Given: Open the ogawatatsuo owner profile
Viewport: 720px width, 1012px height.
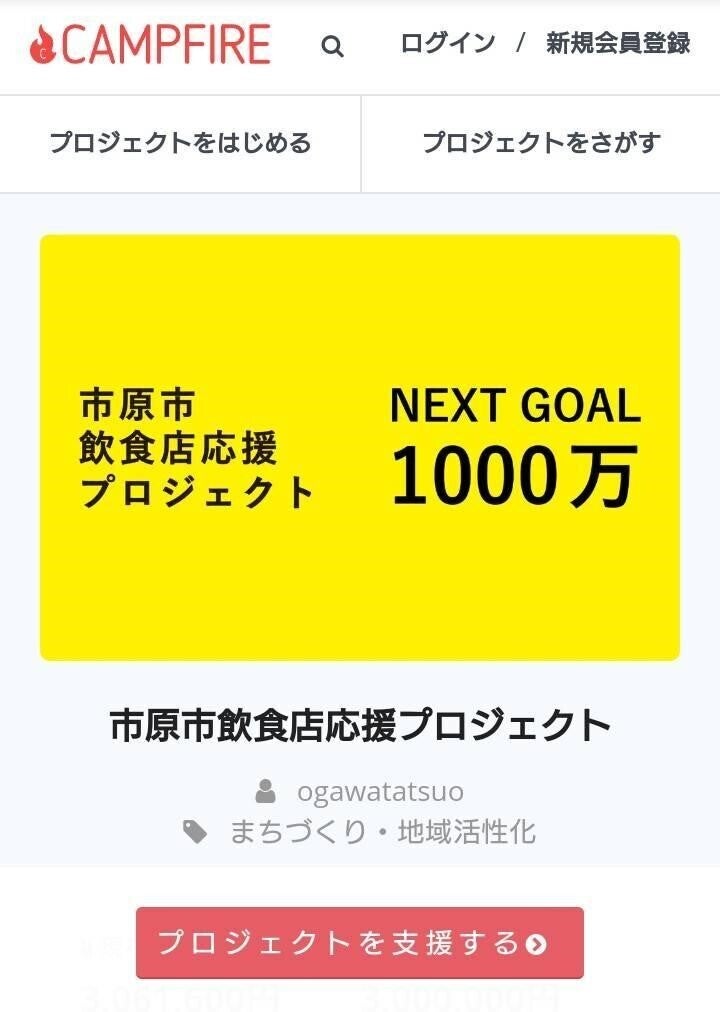Looking at the screenshot, I should pyautogui.click(x=380, y=792).
